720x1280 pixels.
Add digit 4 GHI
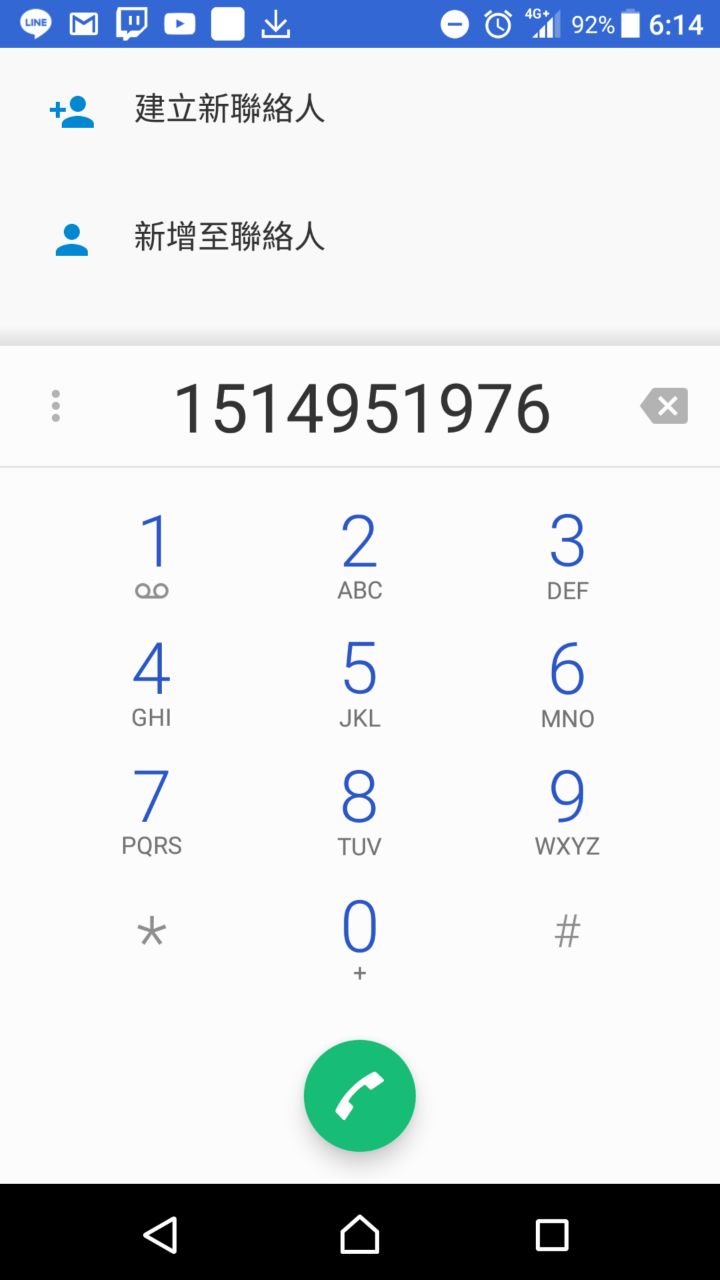(152, 682)
